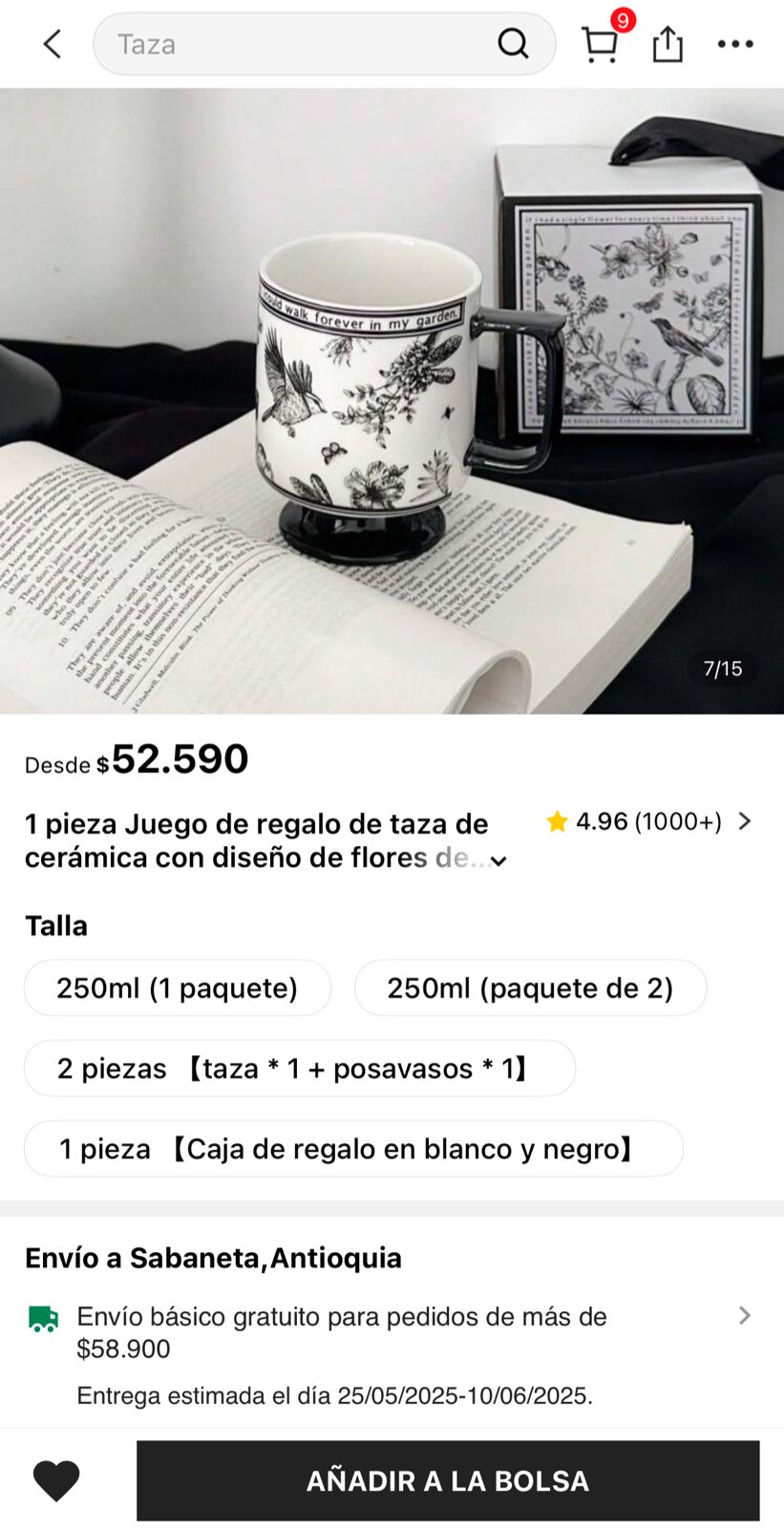Choose the taza plus posavasos 2-piece option

300,1068
